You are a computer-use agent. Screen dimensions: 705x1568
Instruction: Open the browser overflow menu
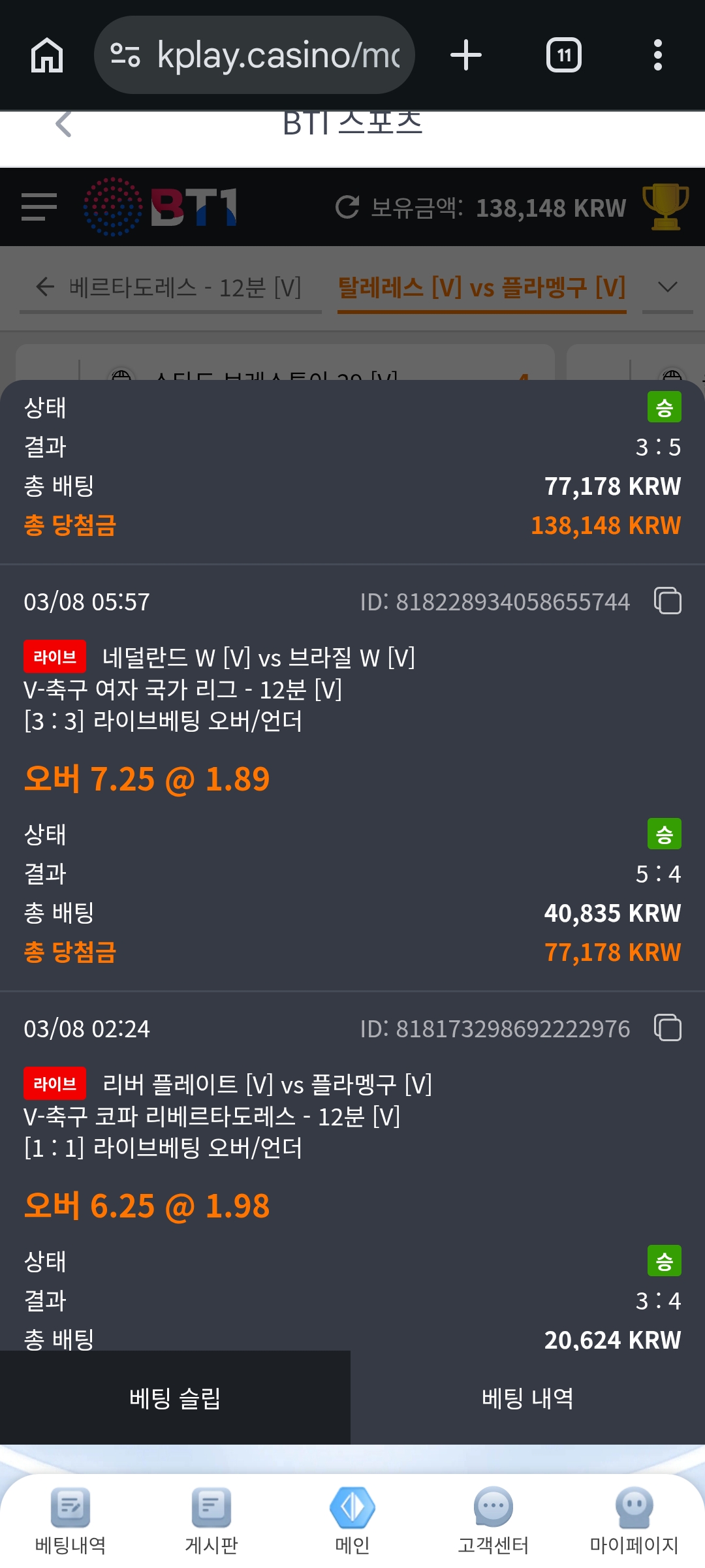point(657,55)
